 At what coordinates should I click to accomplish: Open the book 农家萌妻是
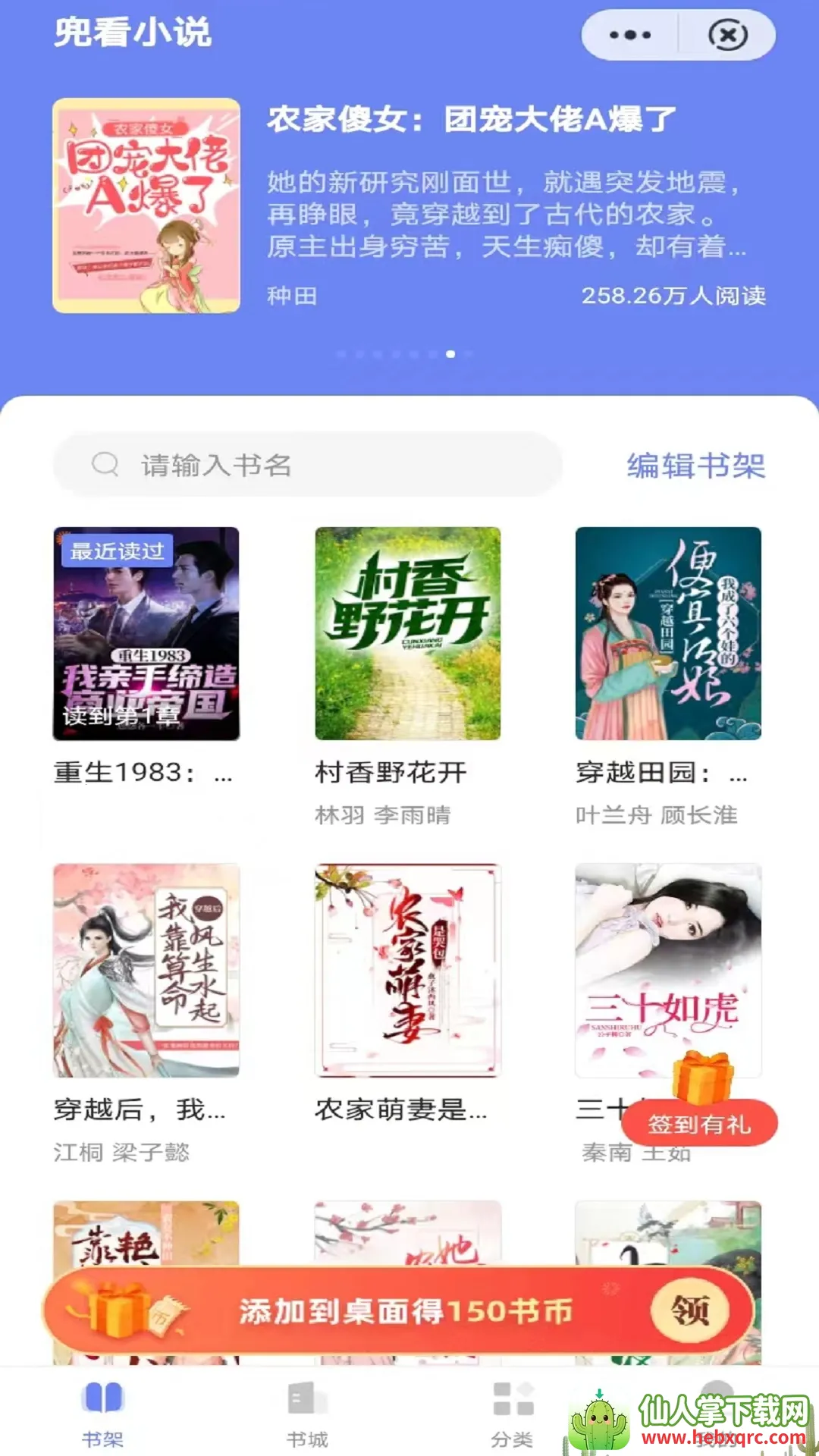(x=408, y=971)
